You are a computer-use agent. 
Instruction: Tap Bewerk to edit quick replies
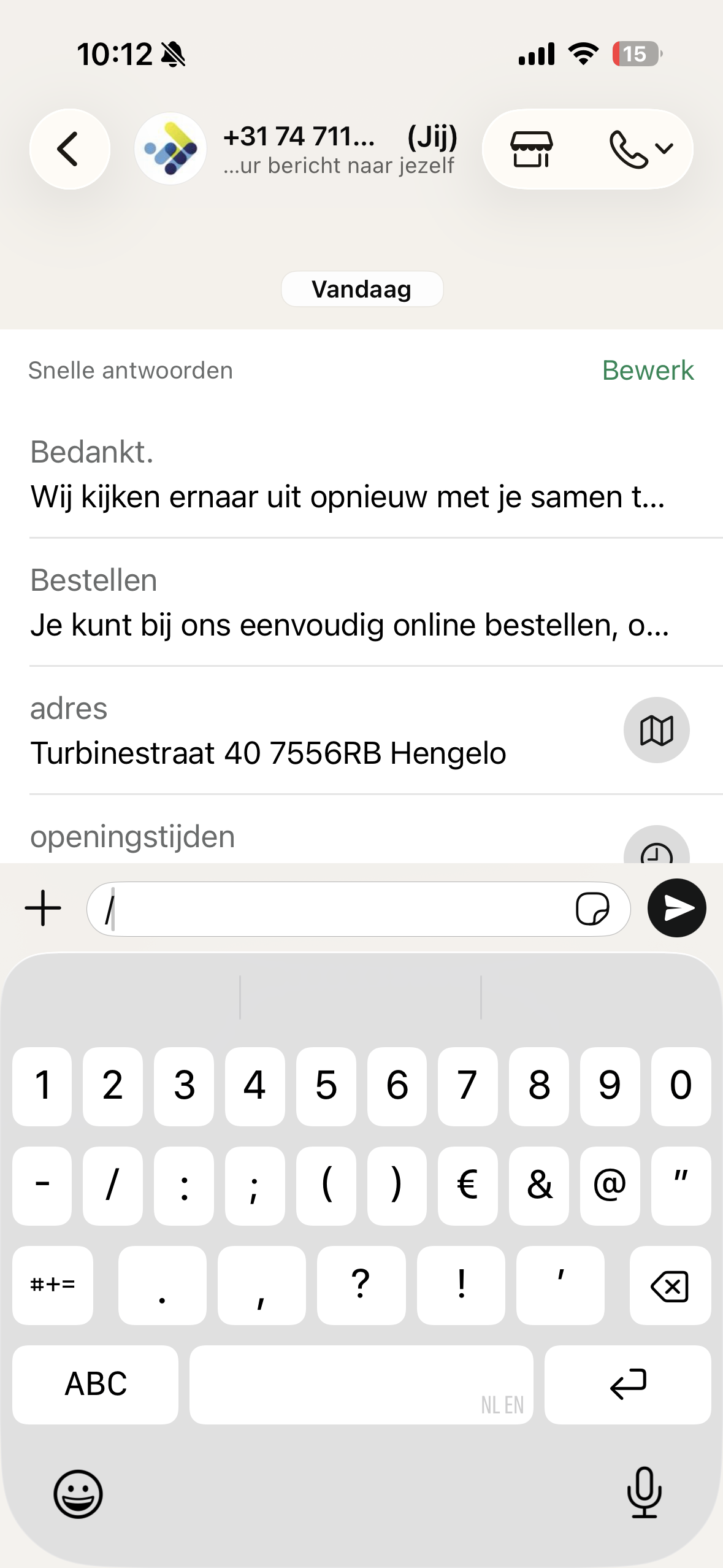click(647, 371)
